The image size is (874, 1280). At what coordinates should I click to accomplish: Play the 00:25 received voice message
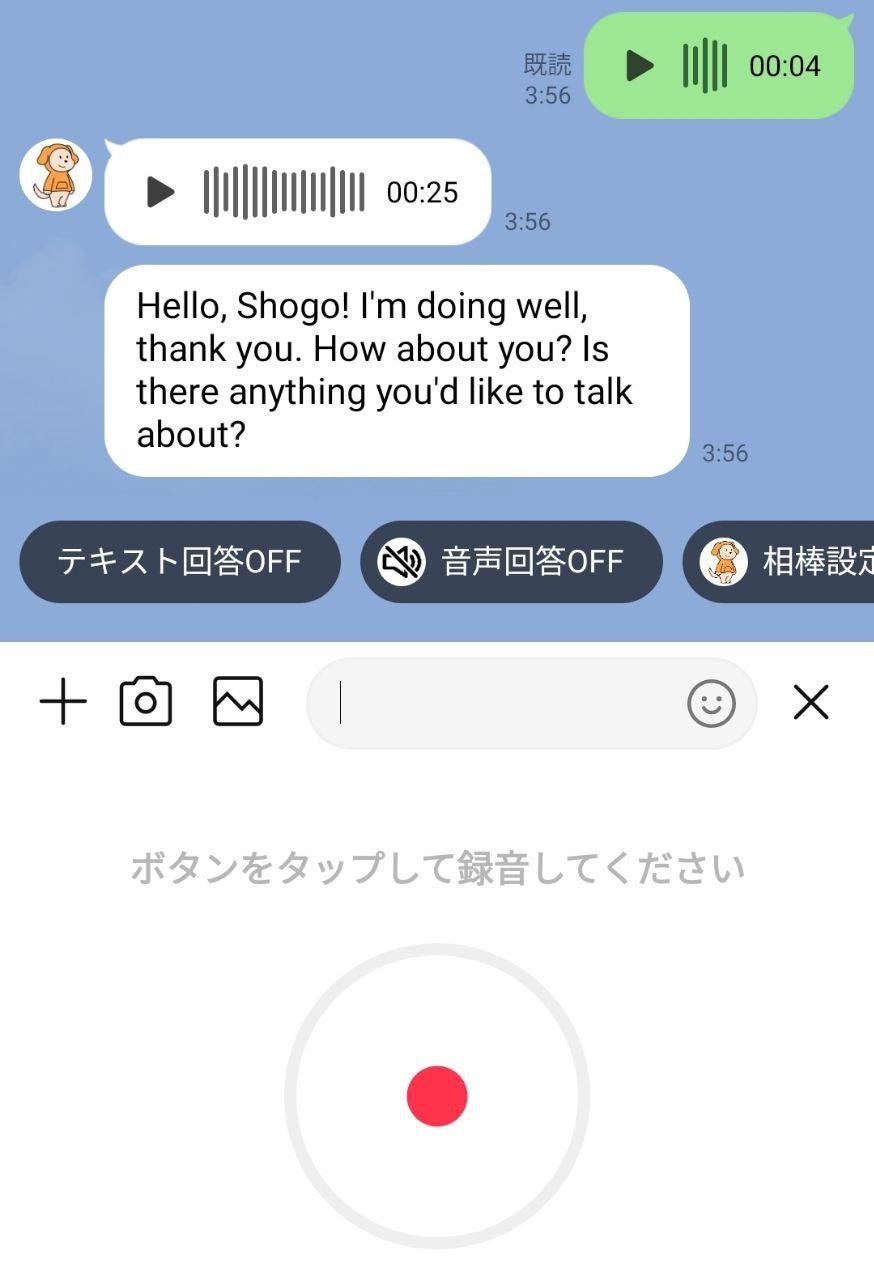point(160,192)
